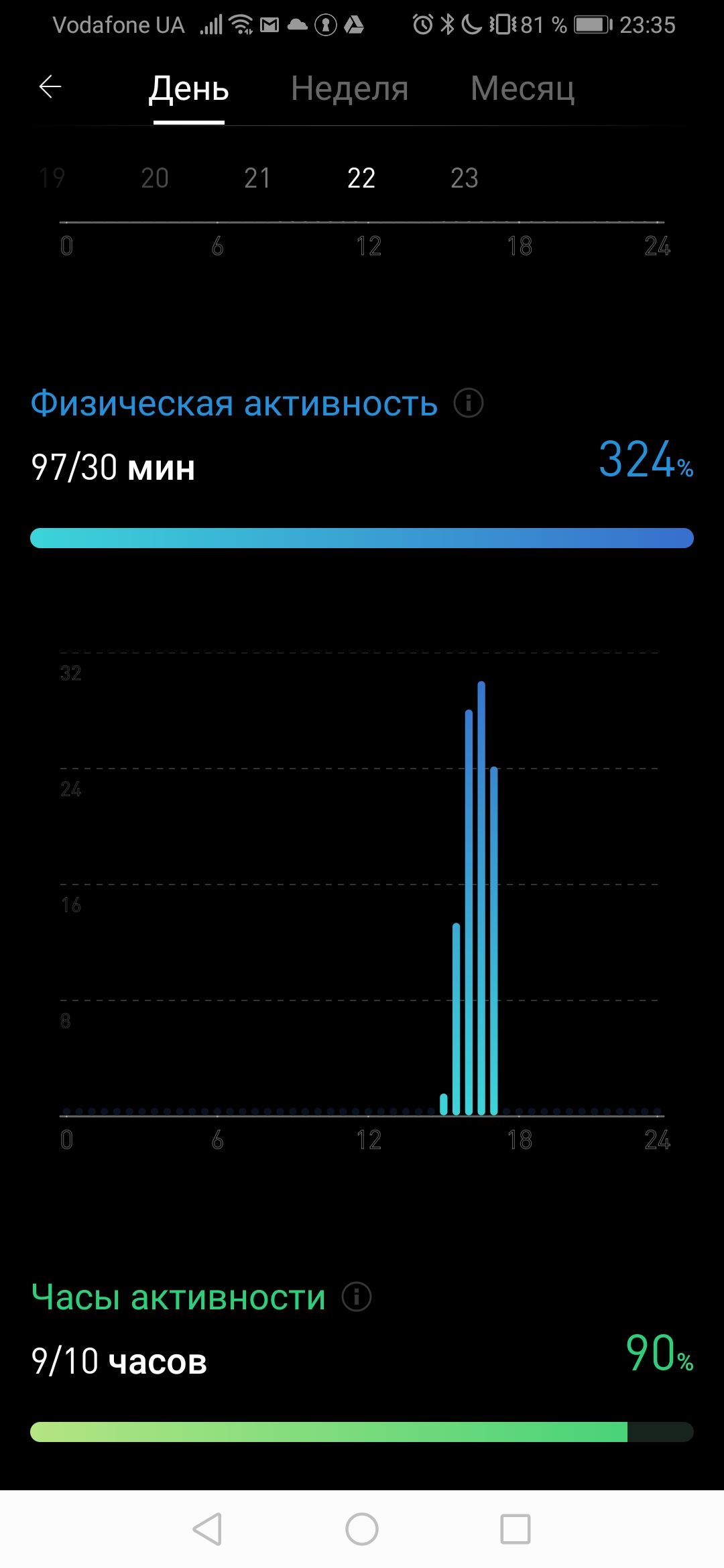Screen dimensions: 724x1568
Task: Tap the info icon next to Часы активности
Action: (355, 1296)
